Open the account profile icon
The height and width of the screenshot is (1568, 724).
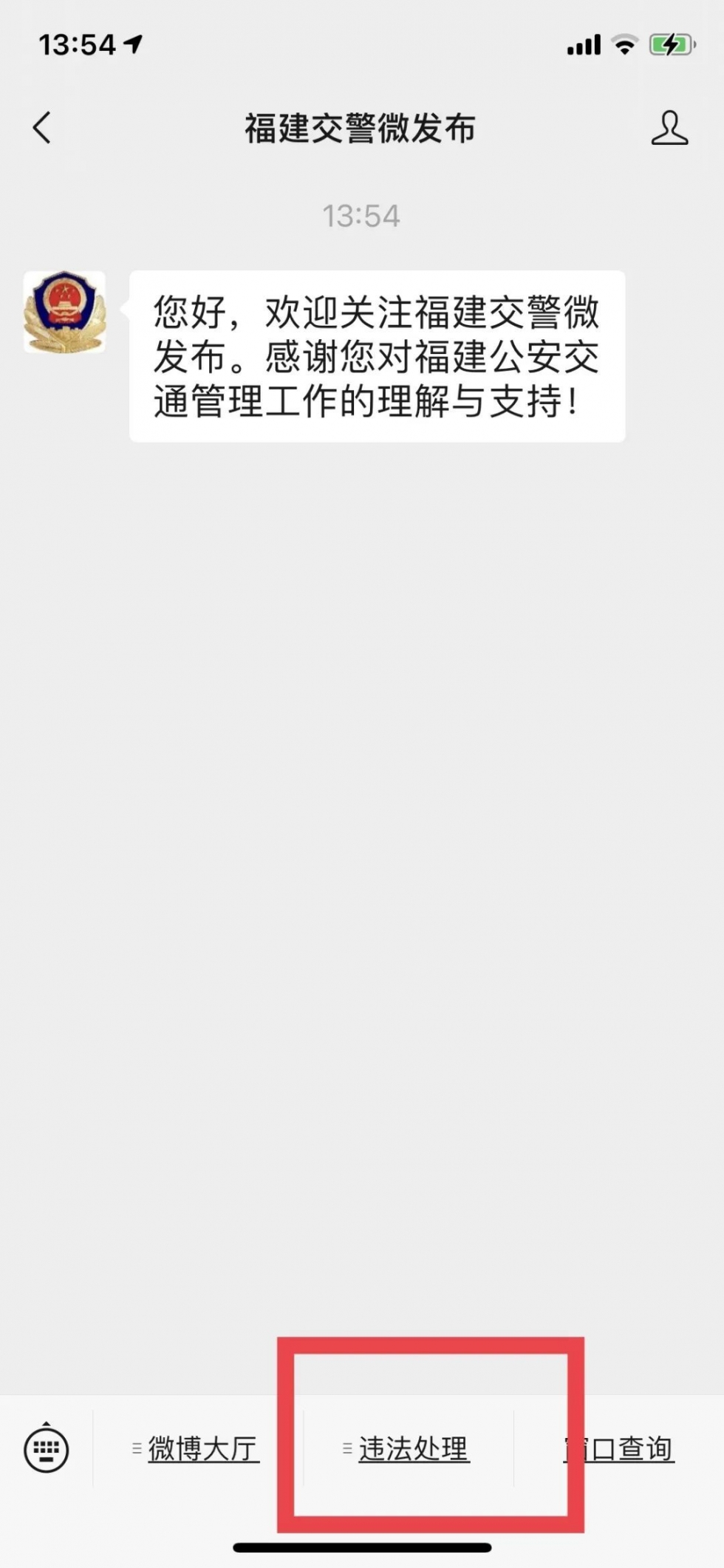coord(669,128)
